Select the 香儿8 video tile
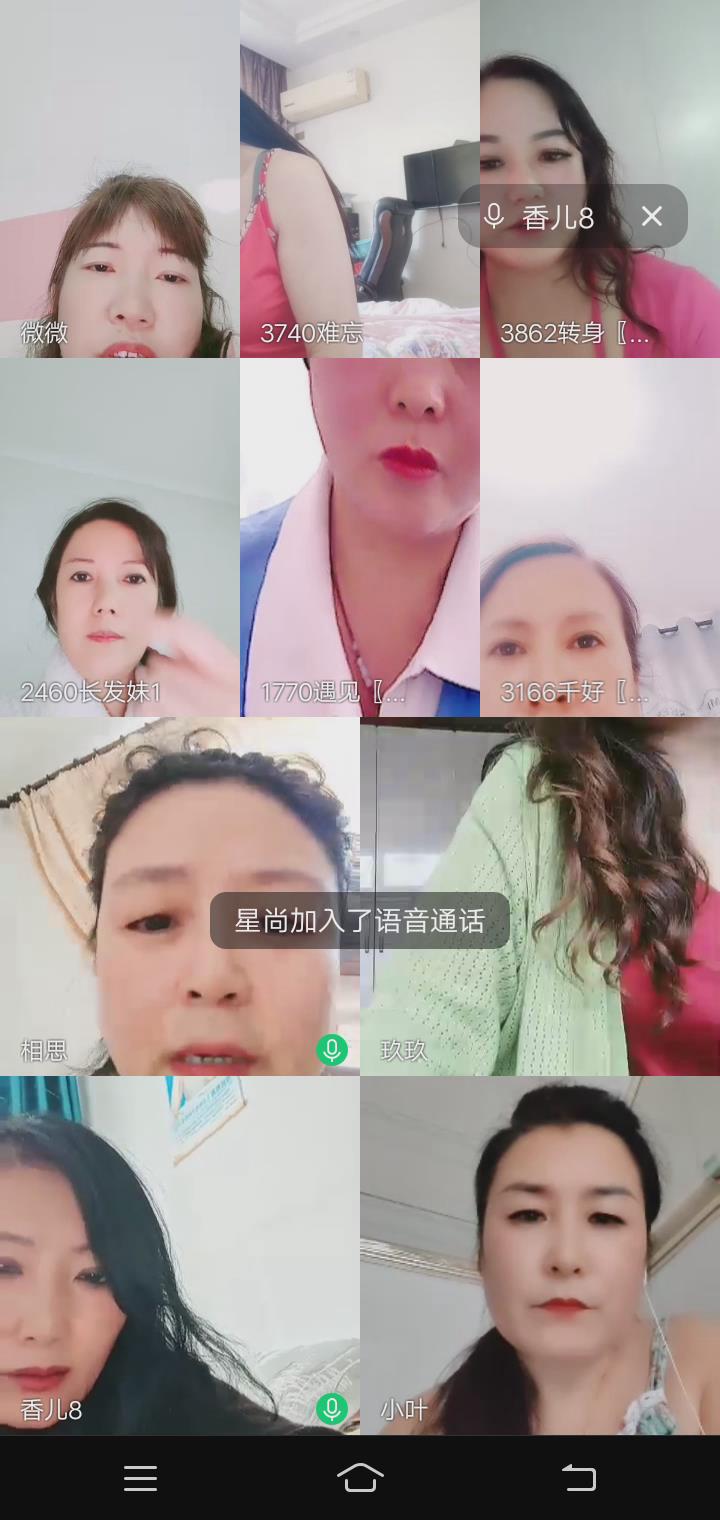720x1520 pixels. (180, 1256)
